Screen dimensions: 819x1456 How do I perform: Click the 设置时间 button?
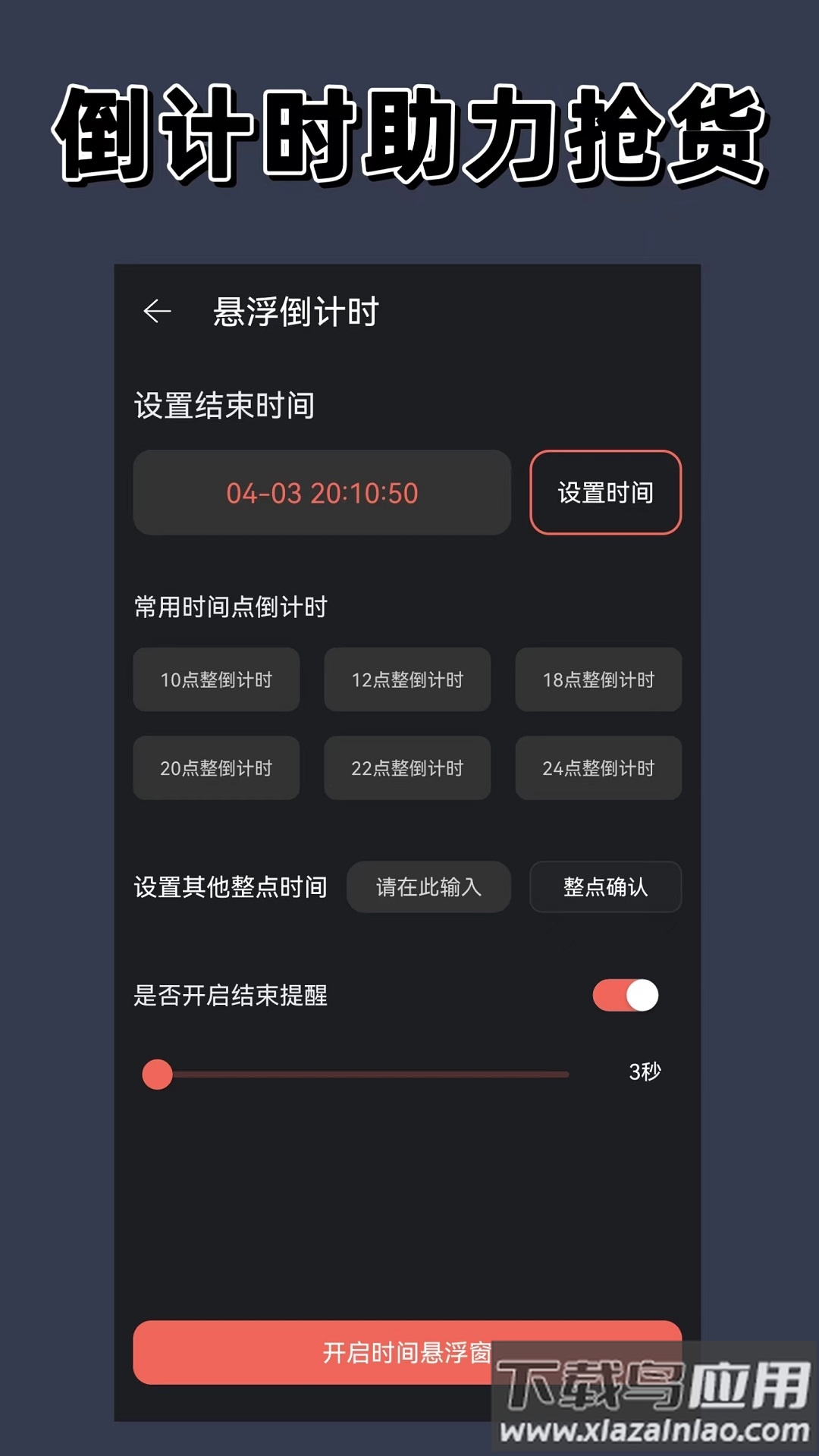[x=605, y=493]
